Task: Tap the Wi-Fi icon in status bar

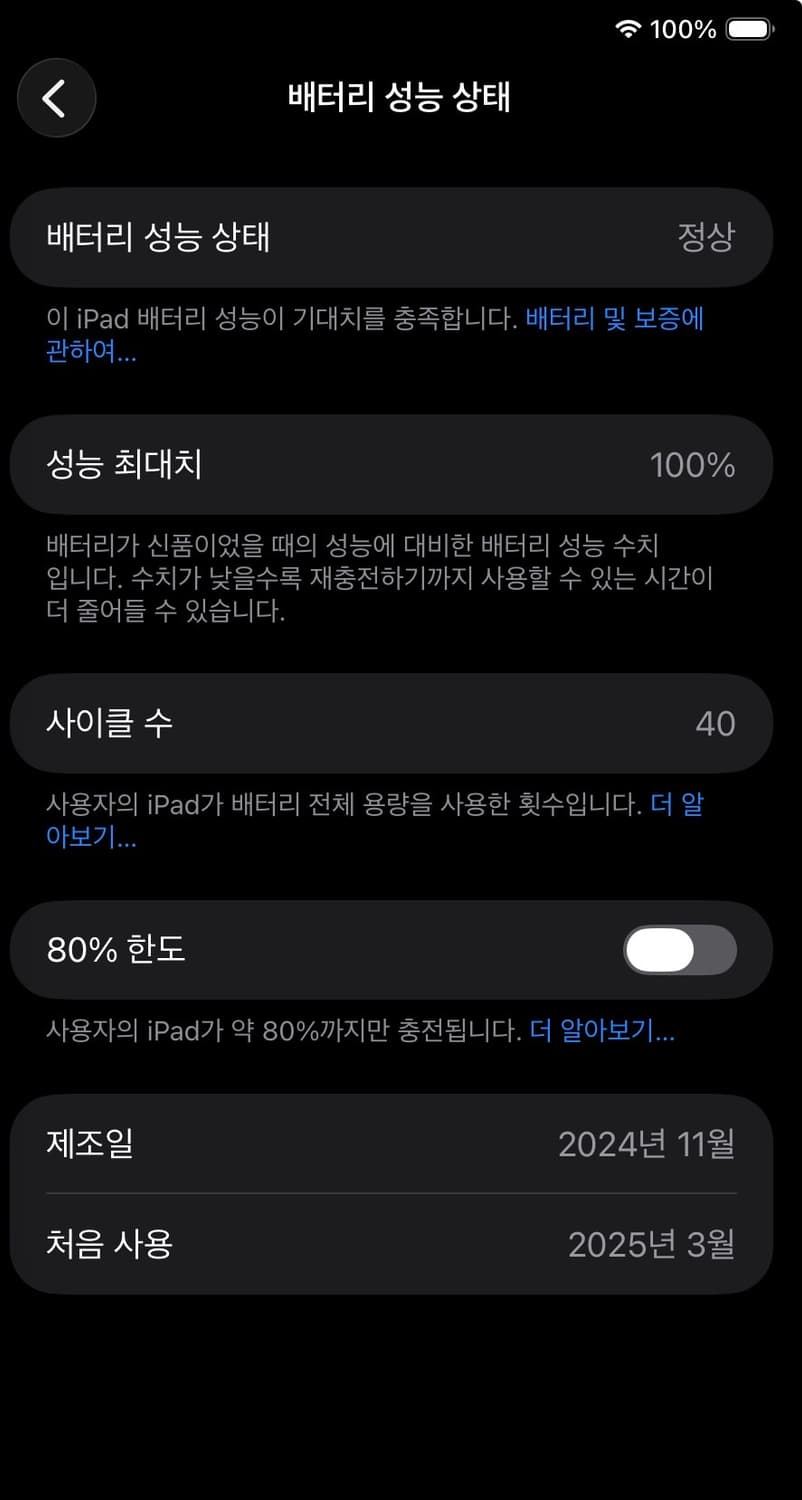Action: click(x=628, y=29)
